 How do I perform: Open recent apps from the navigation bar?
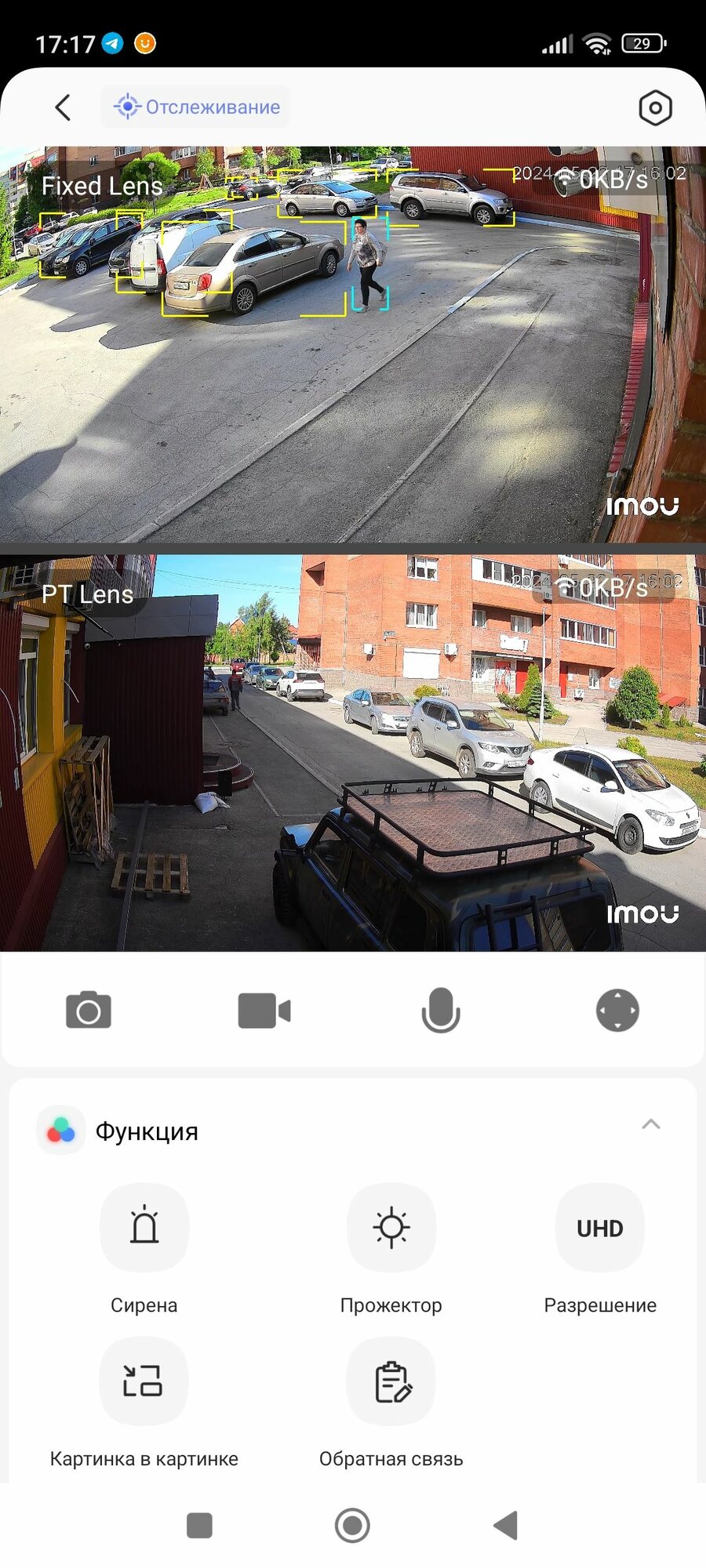pos(199,1526)
